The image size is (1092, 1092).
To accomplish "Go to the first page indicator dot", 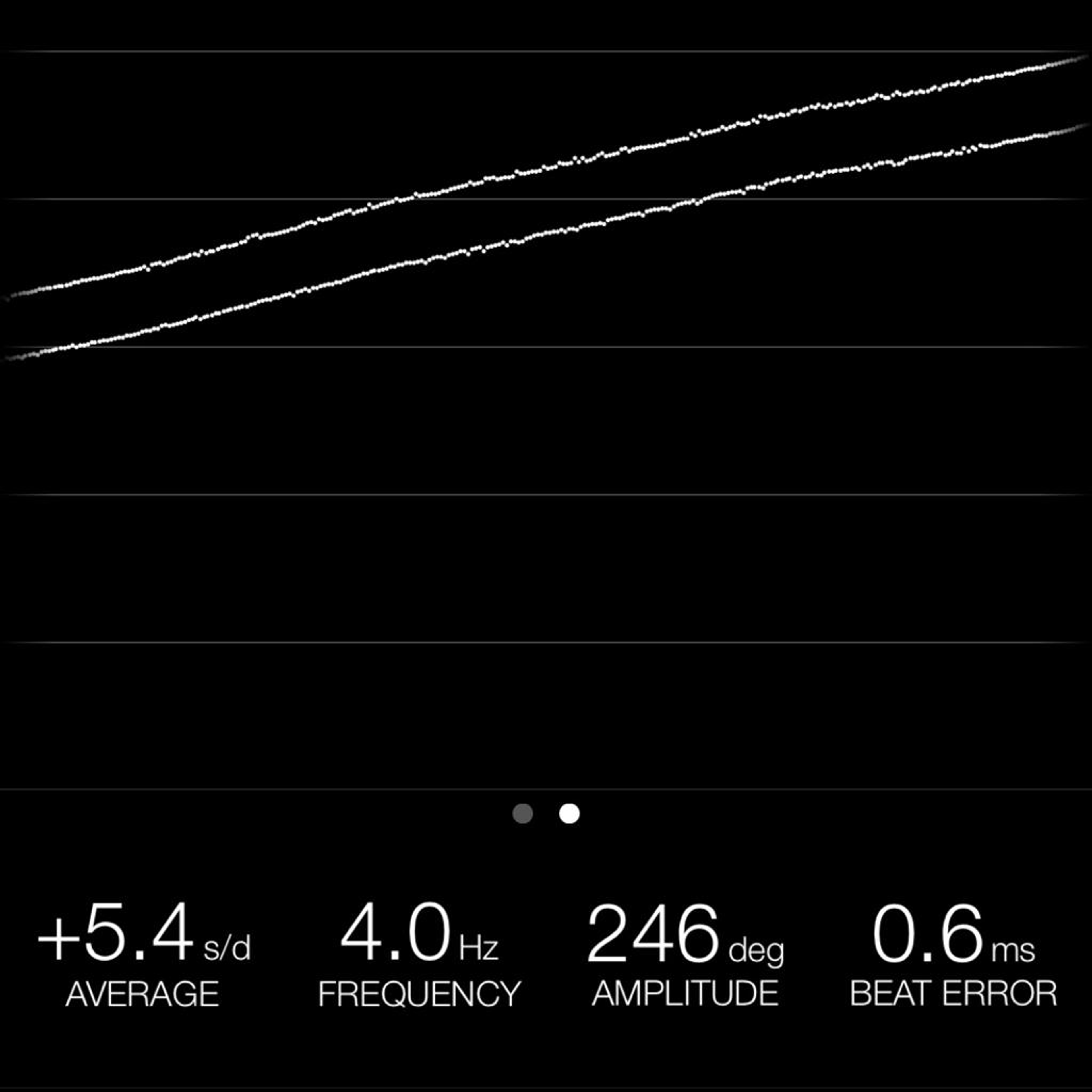I will [x=522, y=813].
